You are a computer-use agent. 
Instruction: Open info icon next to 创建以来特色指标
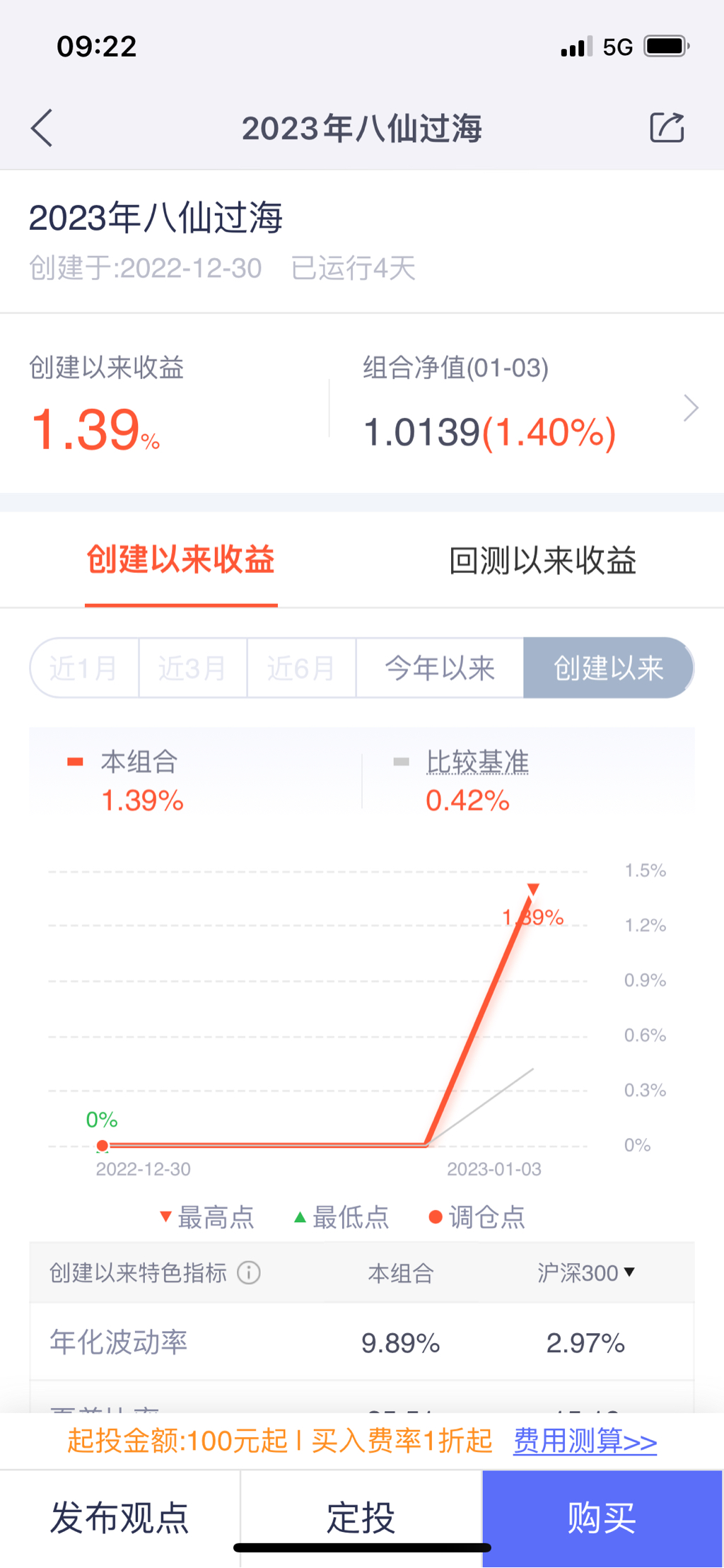tap(249, 1273)
